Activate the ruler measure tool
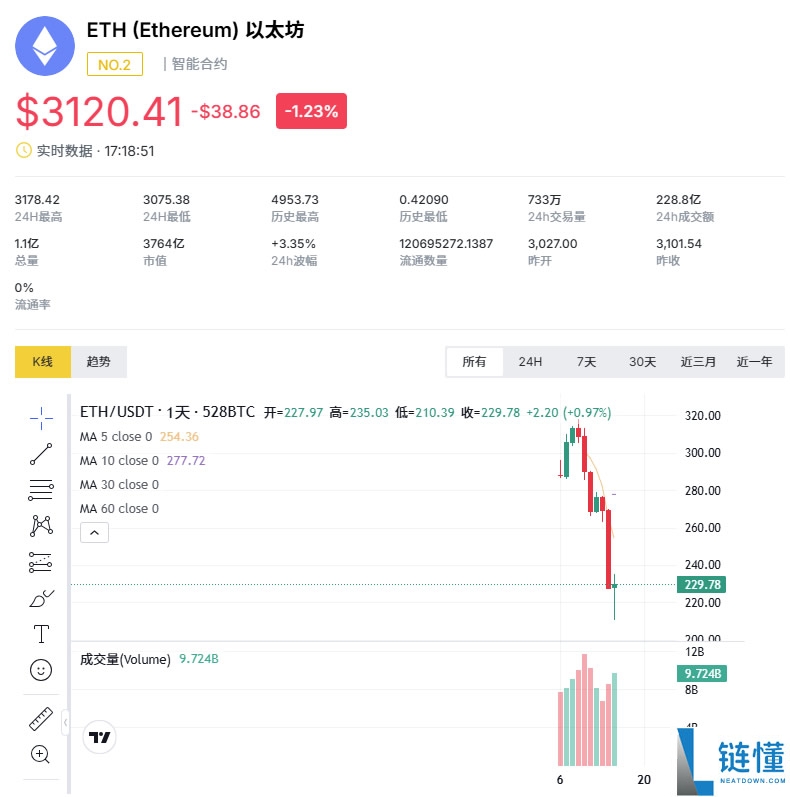This screenshot has height=797, width=790. [x=41, y=718]
